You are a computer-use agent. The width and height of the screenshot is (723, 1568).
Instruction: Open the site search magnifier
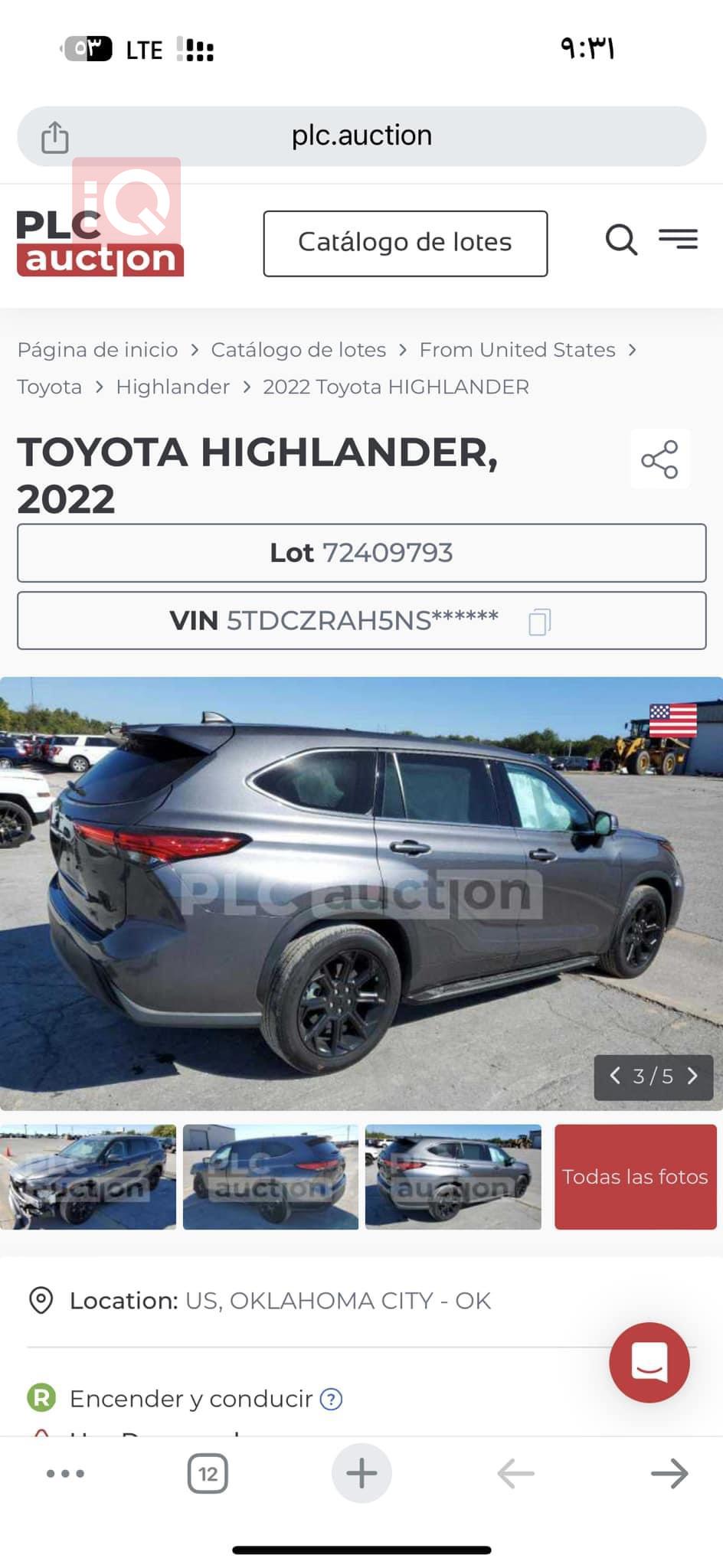[x=621, y=240]
